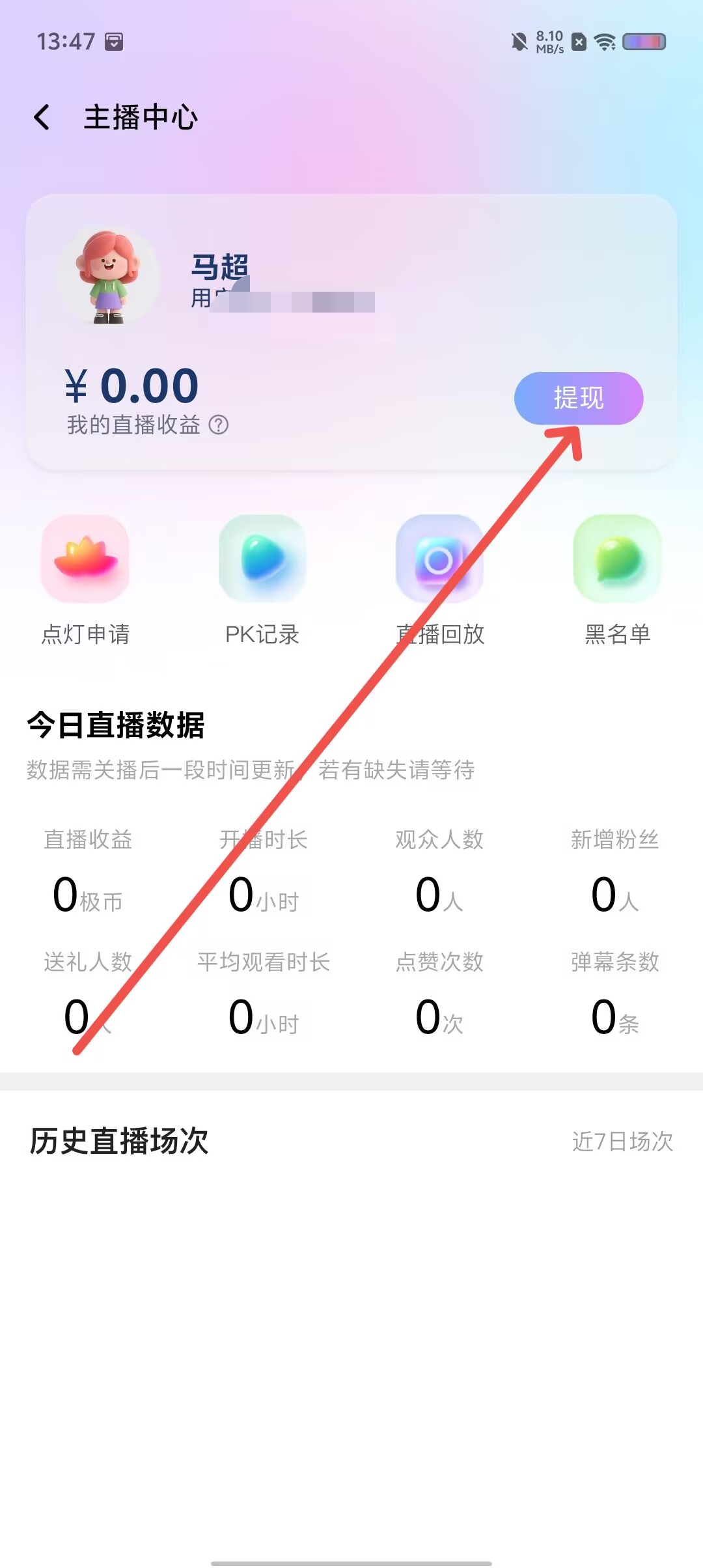Open the 黑名单 blacklist
Viewport: 703px width, 1568px height.
click(x=617, y=580)
